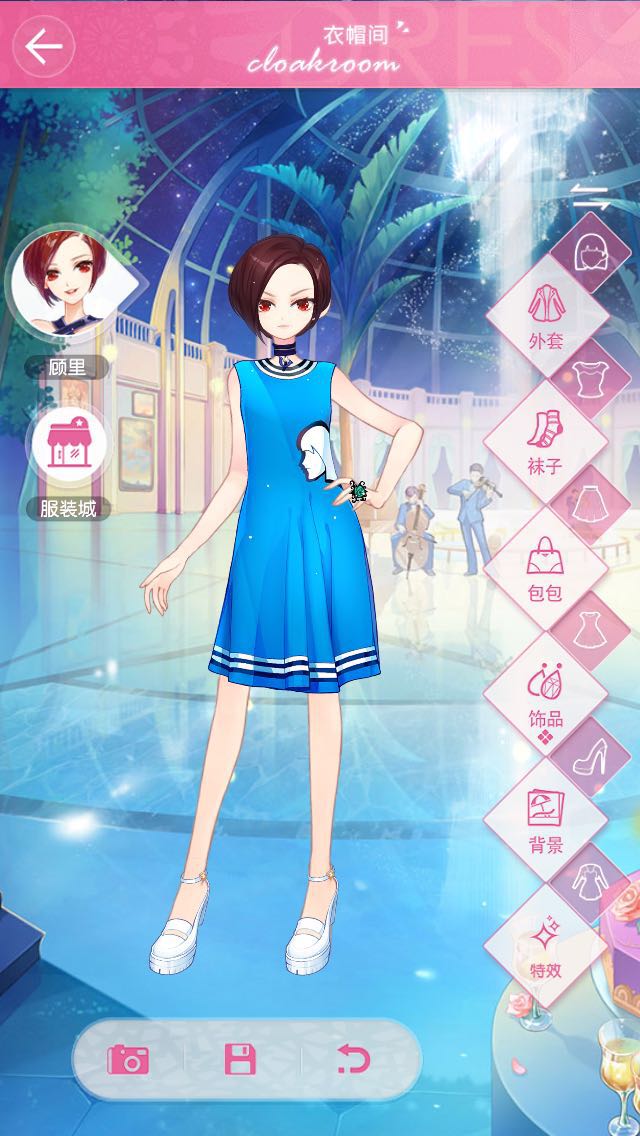
Task: Tap the swap arrows icon
Action: 590,196
